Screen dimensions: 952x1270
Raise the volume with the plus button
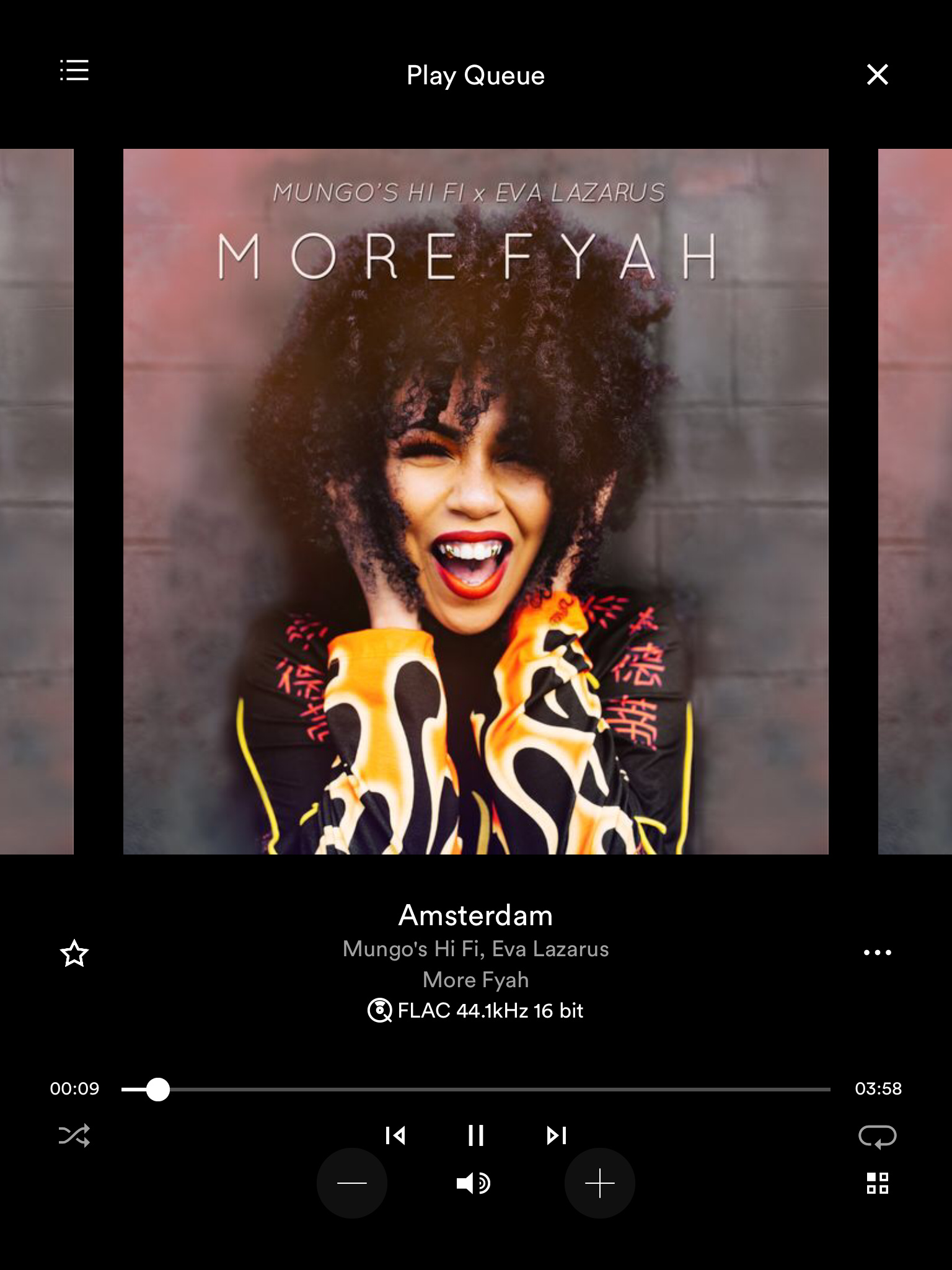point(599,1183)
